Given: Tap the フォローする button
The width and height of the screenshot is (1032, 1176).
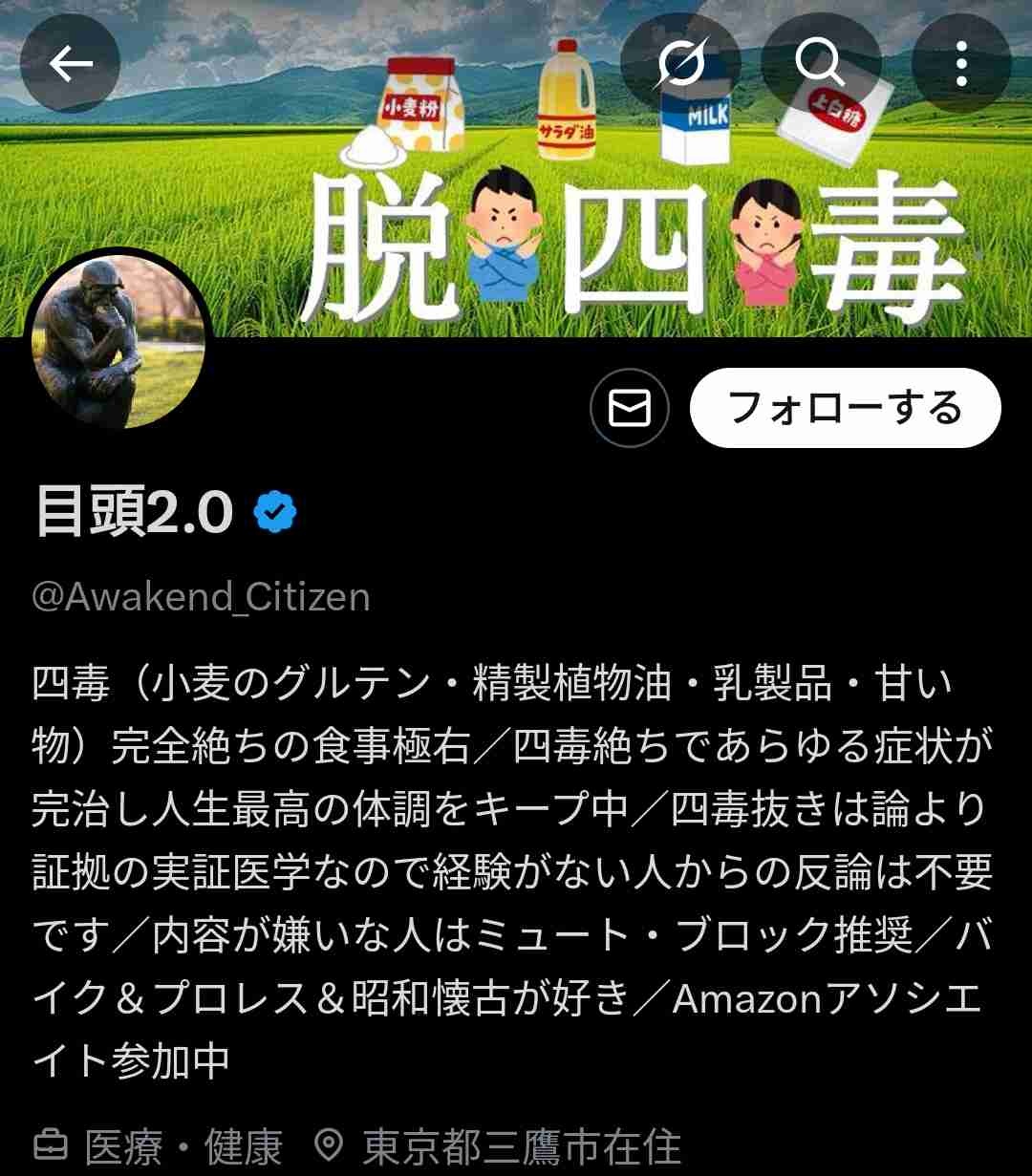Looking at the screenshot, I should click(x=845, y=408).
